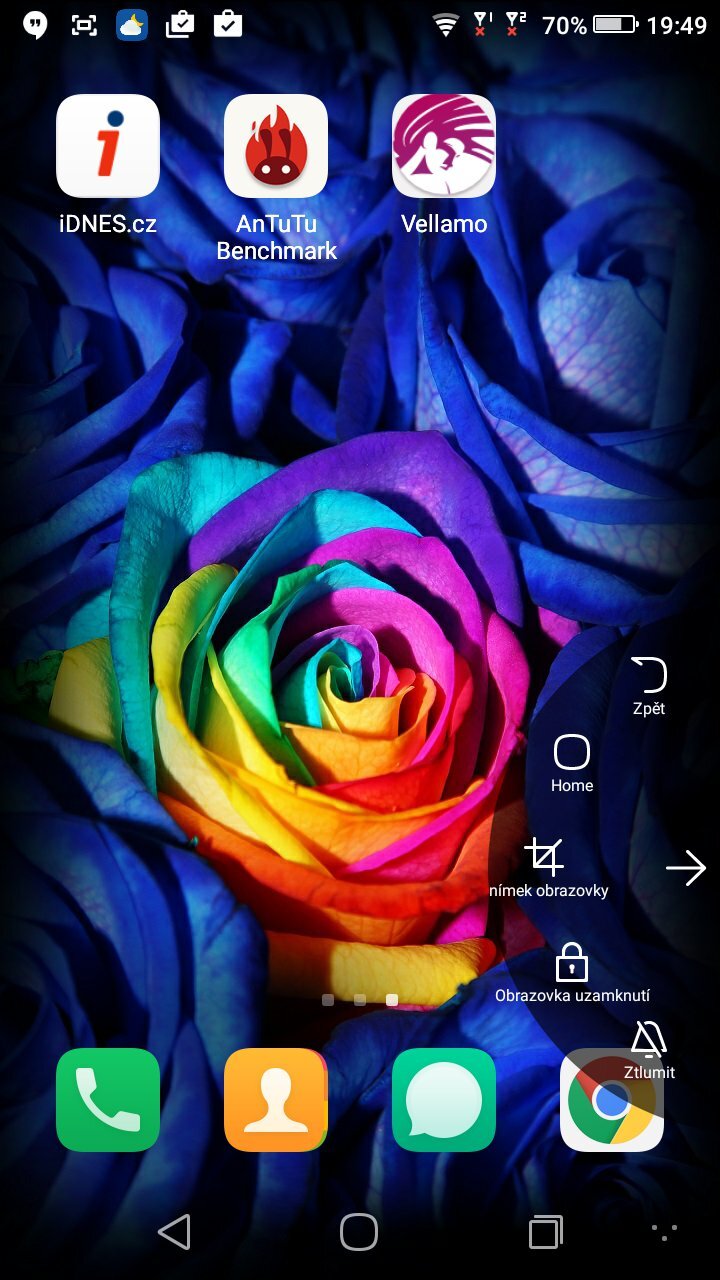The width and height of the screenshot is (720, 1280).
Task: Open the Contacts app
Action: pyautogui.click(x=275, y=1100)
